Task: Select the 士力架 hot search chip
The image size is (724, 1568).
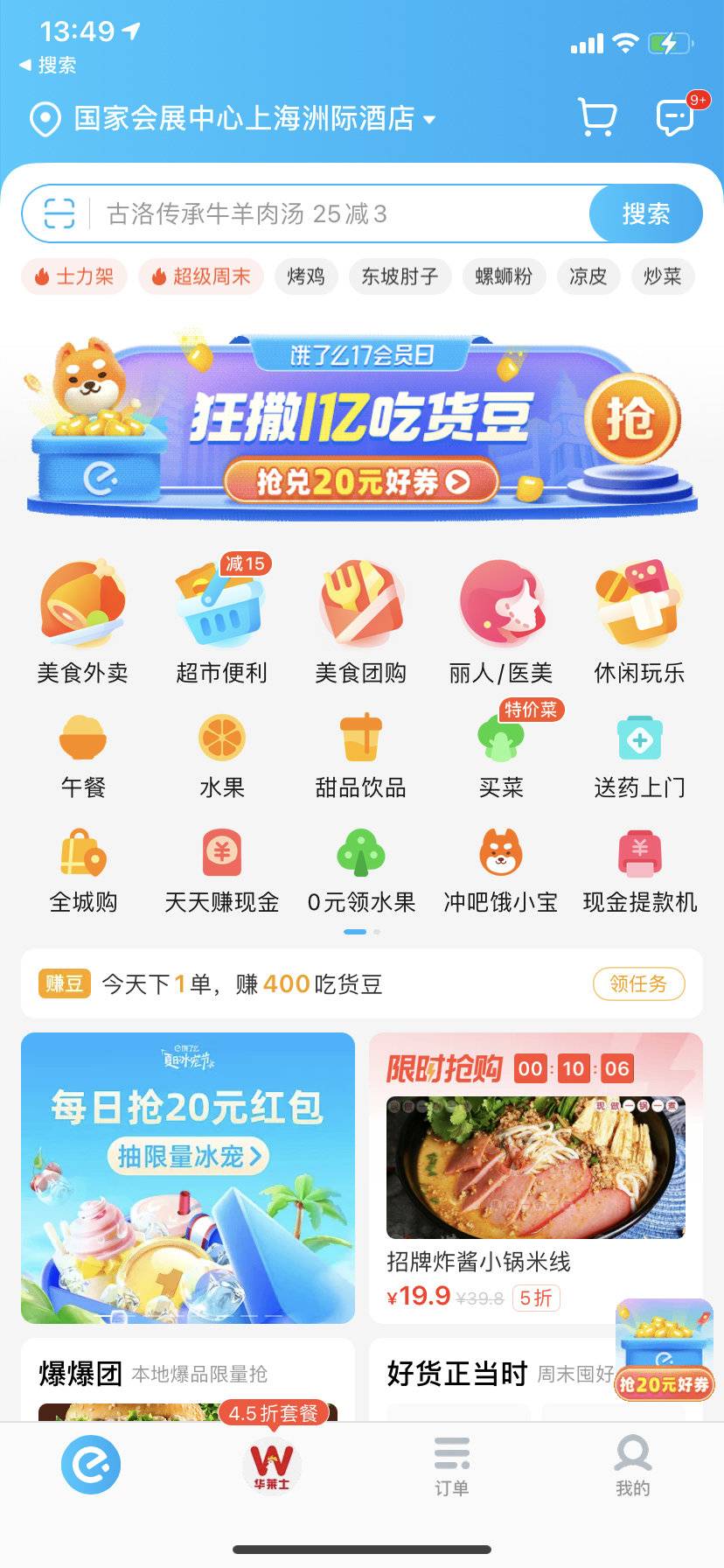Action: (74, 276)
